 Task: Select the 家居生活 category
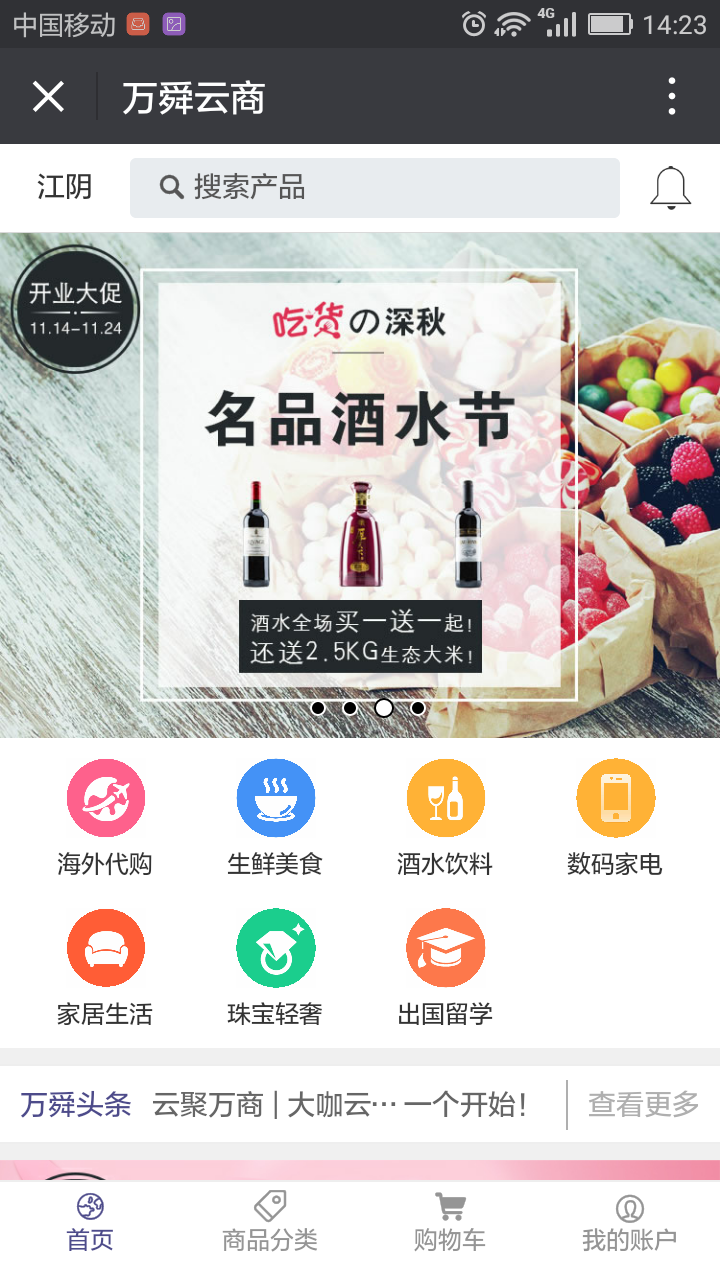(x=105, y=967)
